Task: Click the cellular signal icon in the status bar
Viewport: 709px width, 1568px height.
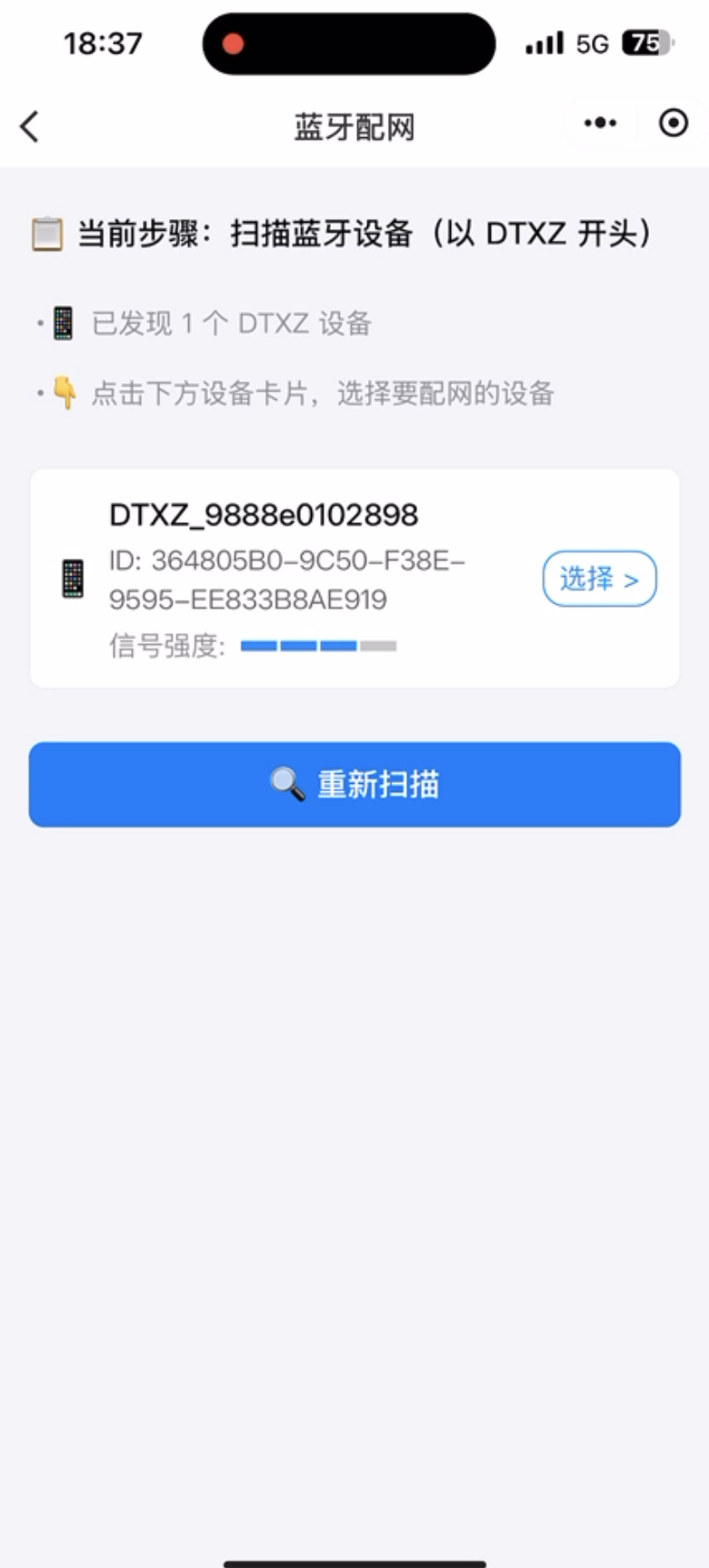Action: coord(543,43)
